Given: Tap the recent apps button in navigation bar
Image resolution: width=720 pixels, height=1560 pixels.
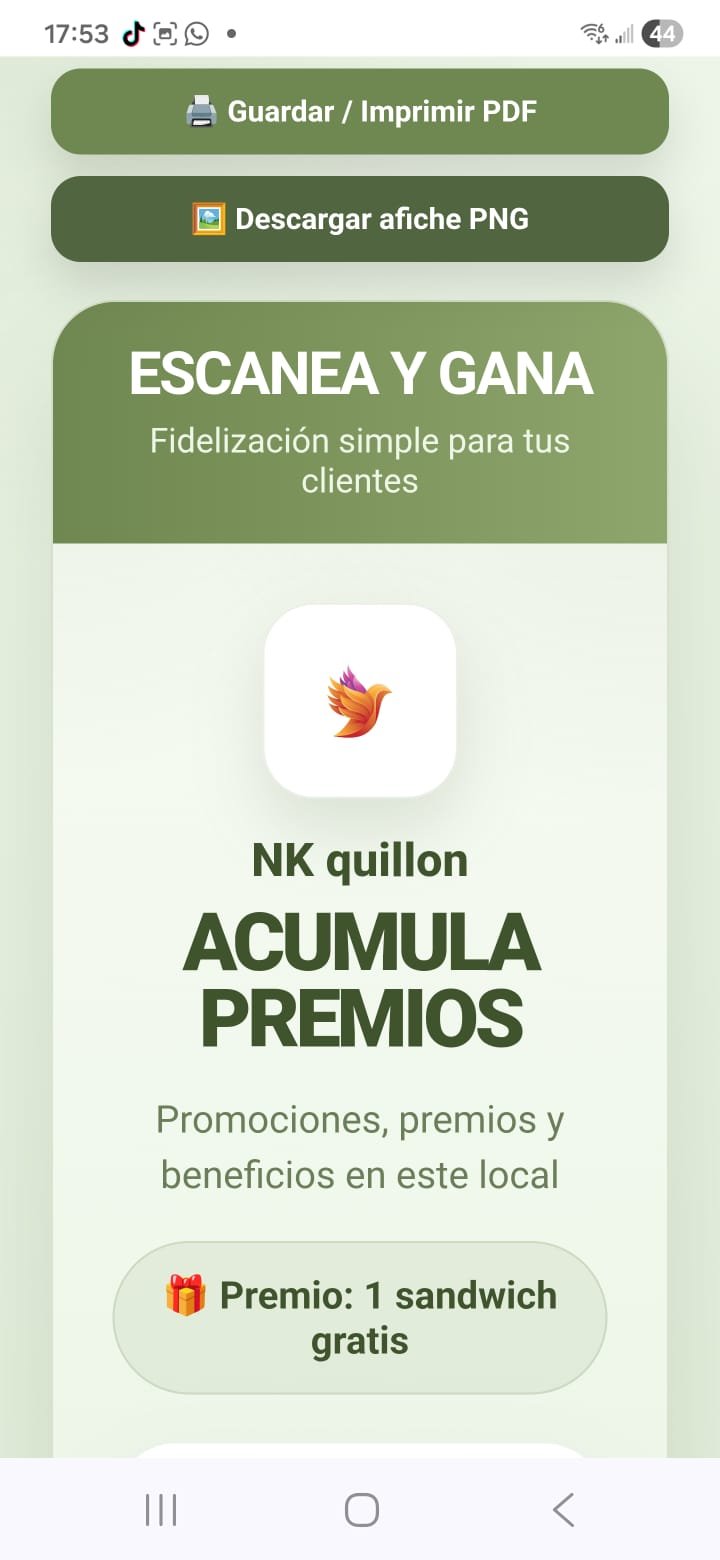Looking at the screenshot, I should pyautogui.click(x=160, y=1510).
